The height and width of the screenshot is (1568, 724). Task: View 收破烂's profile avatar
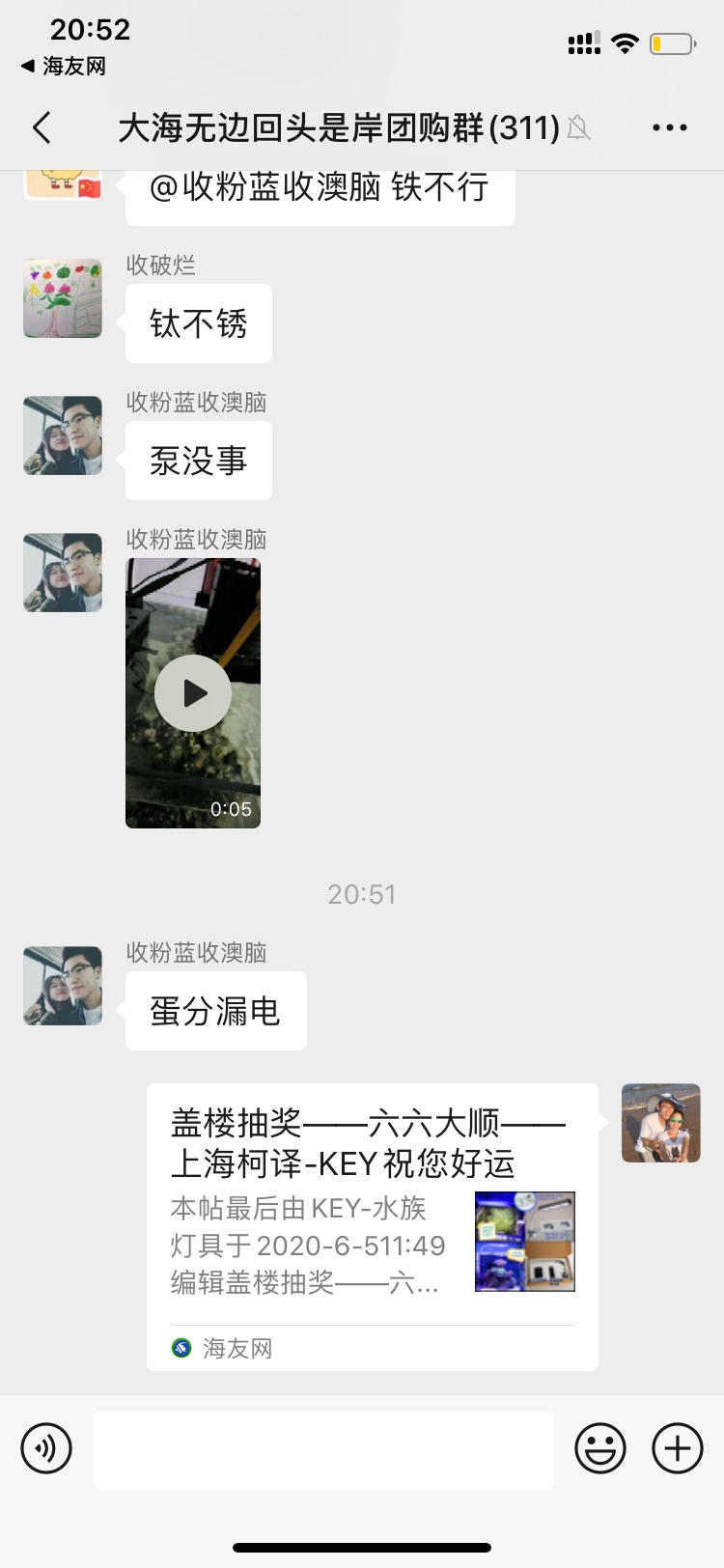(x=63, y=298)
